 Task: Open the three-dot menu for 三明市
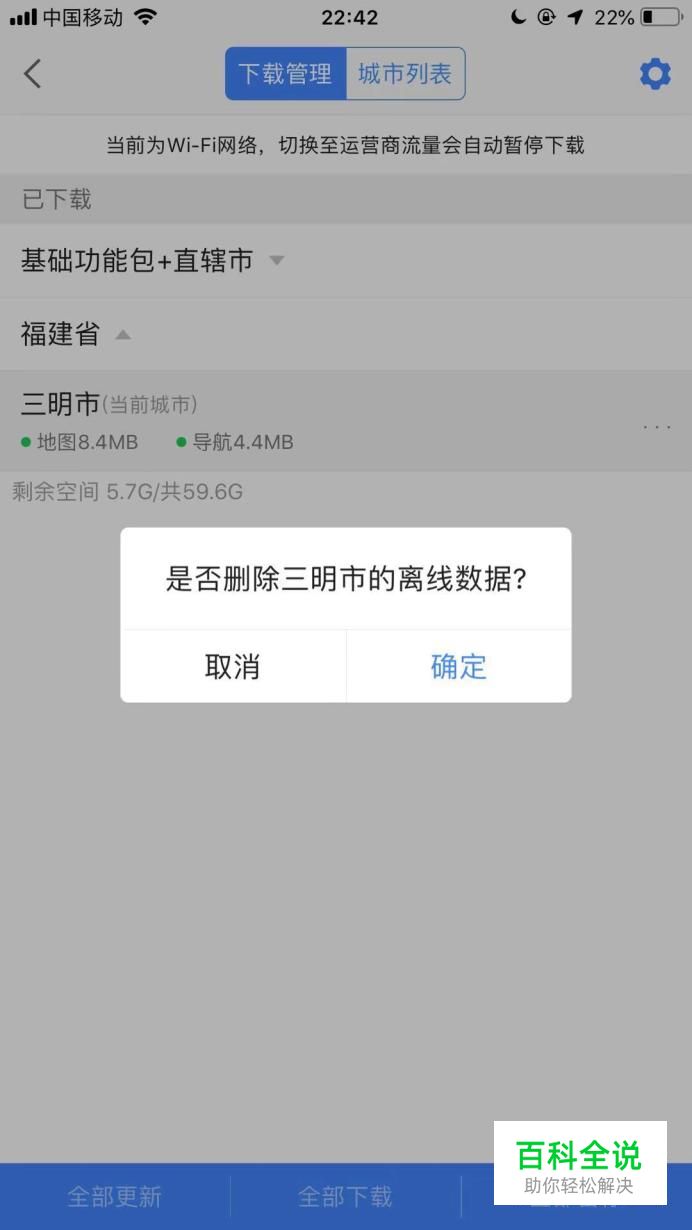[657, 427]
